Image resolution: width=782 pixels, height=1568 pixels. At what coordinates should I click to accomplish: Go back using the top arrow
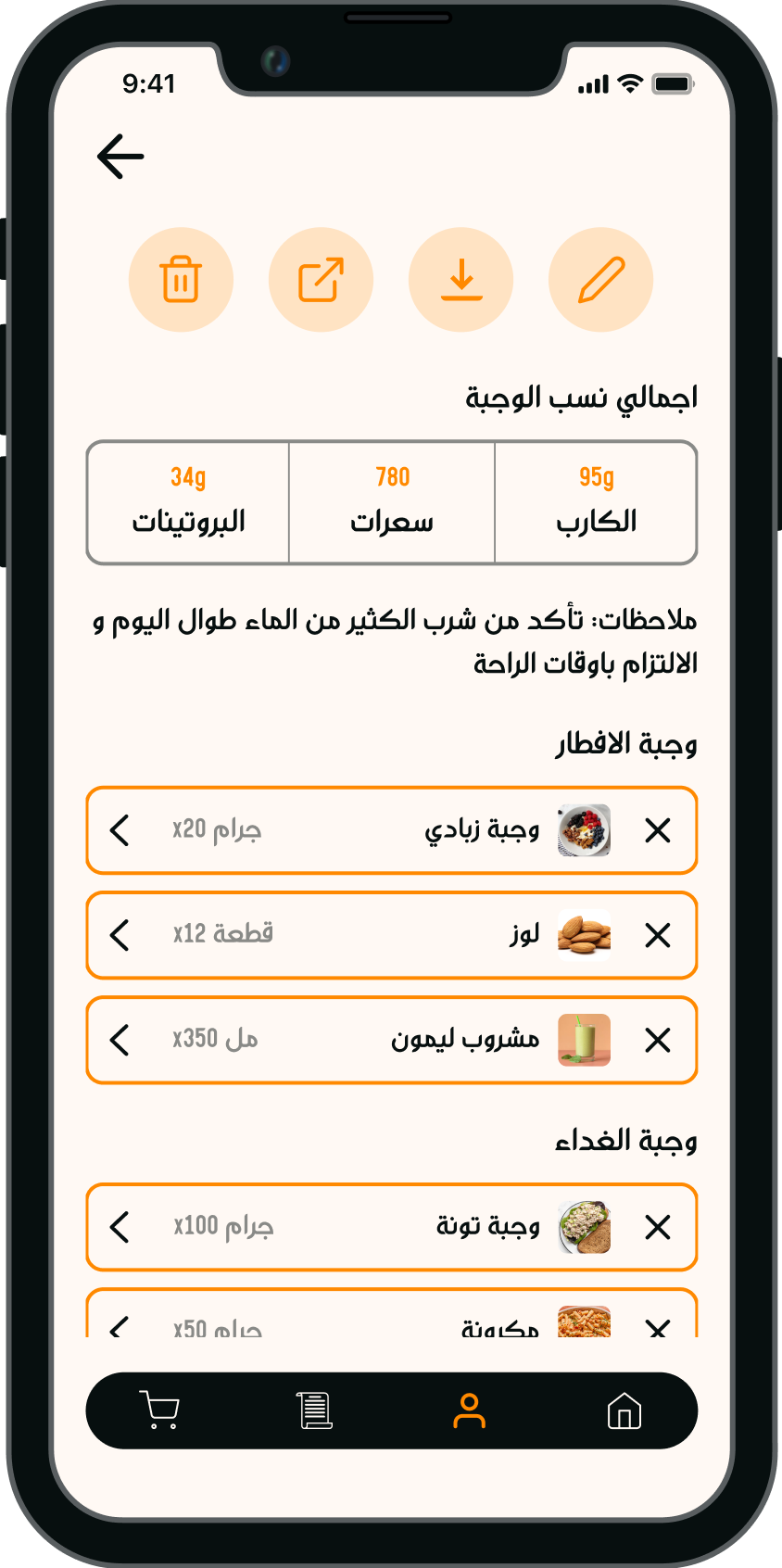click(120, 156)
